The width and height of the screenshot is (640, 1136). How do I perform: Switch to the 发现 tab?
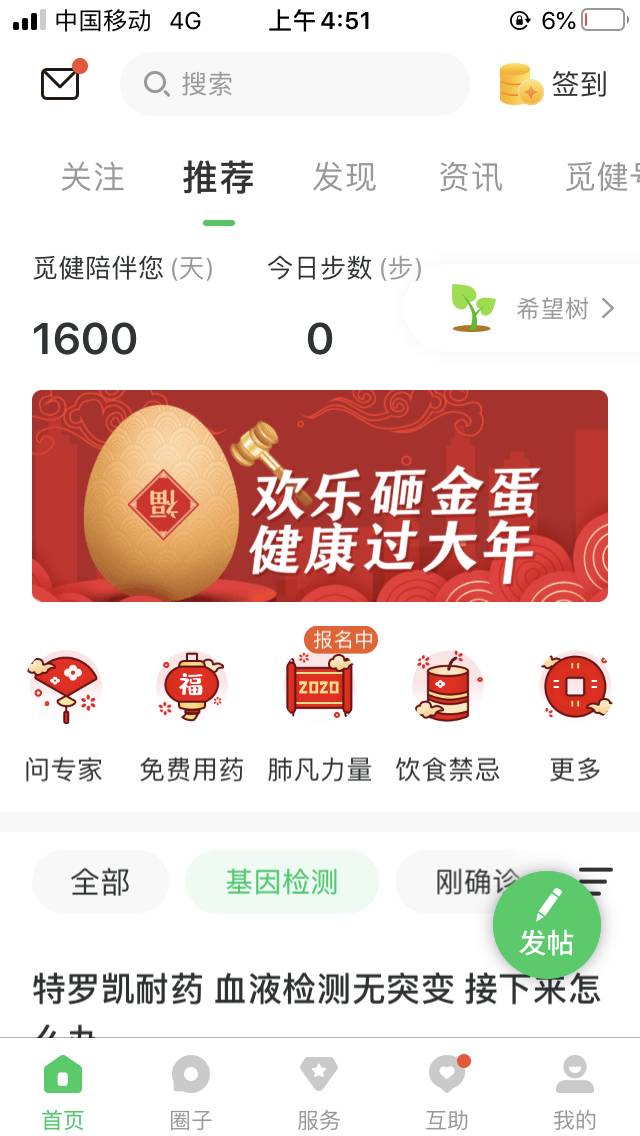point(345,178)
